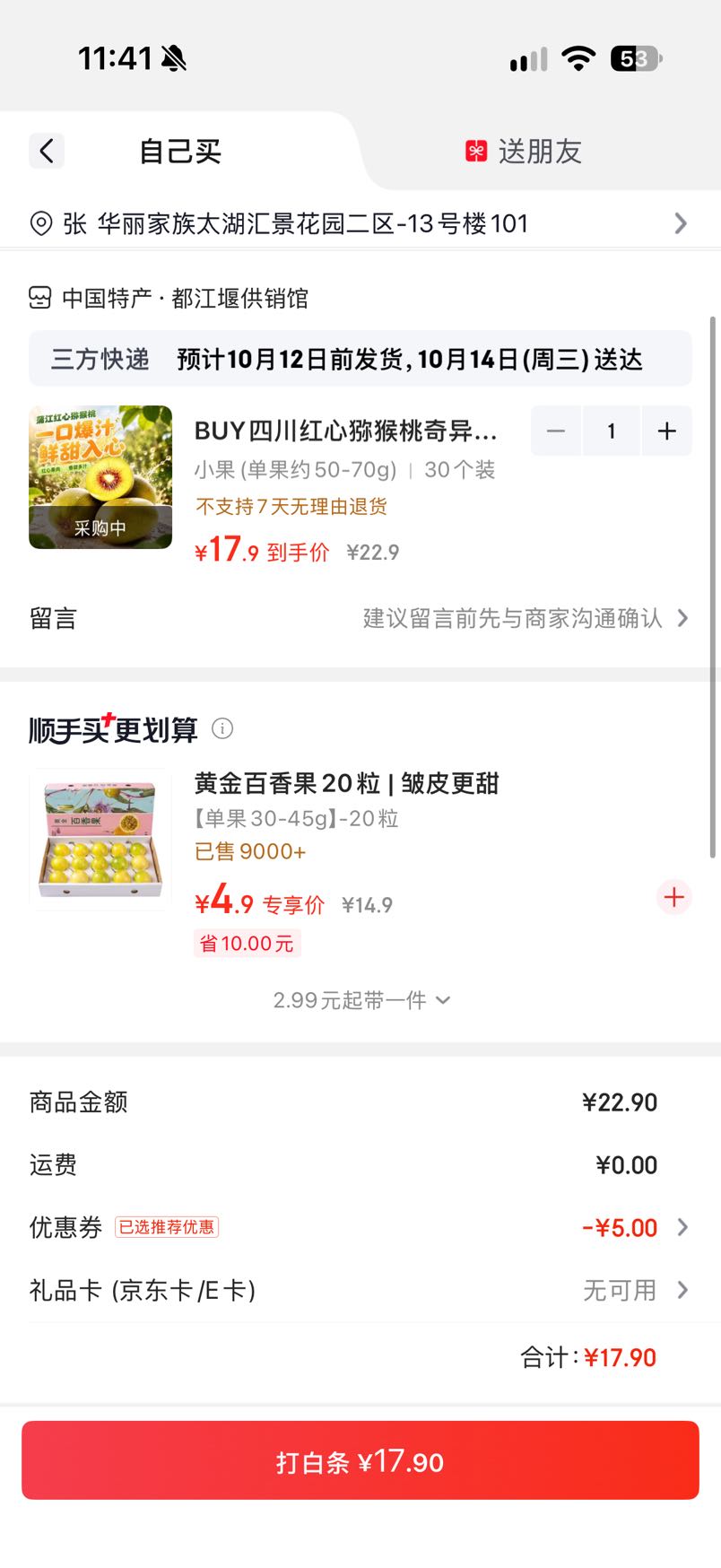Screen dimensions: 721x1568
Task: Go back using the top-left arrow
Action: click(47, 151)
